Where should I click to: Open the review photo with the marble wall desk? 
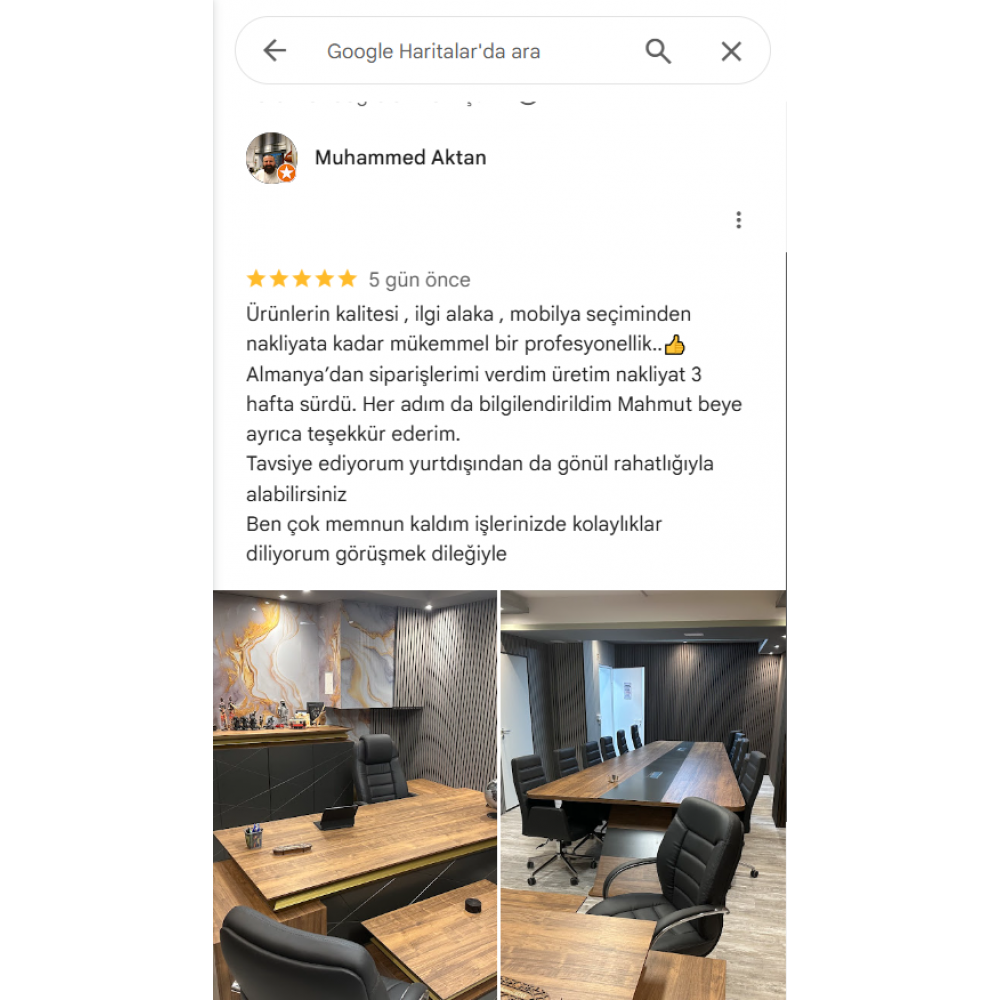(x=355, y=794)
